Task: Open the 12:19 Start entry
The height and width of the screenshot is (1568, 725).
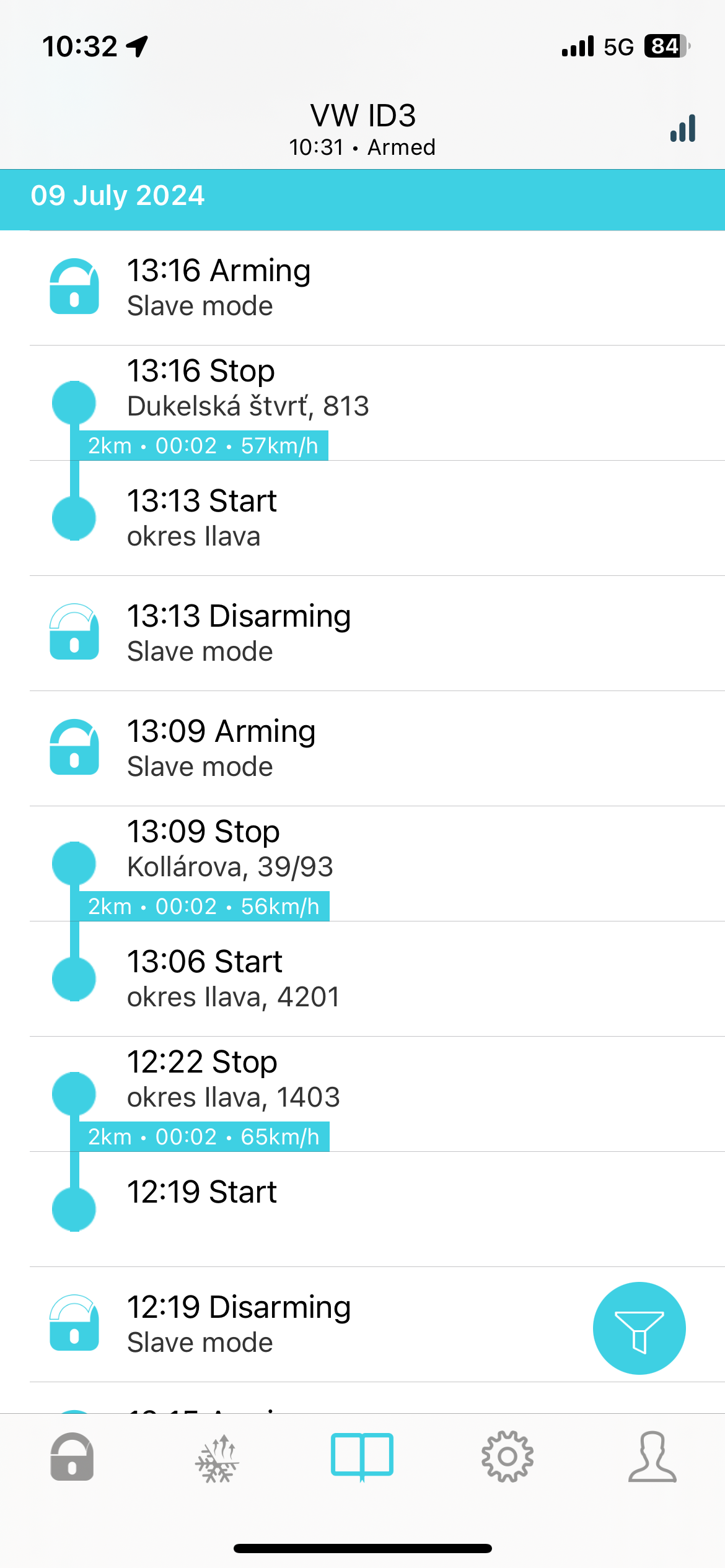Action: pos(377,1209)
